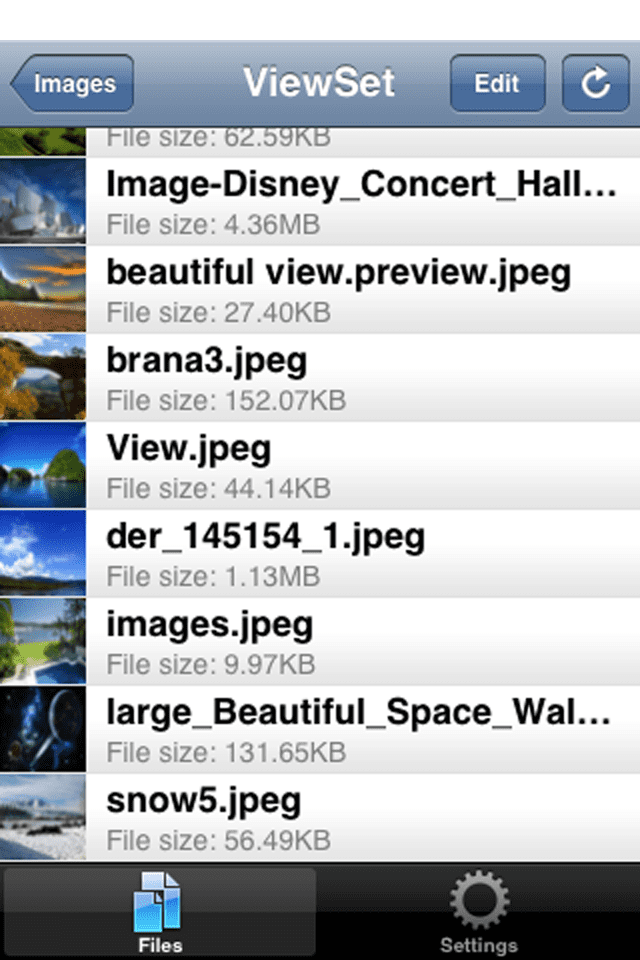Open beautiful view.preview.jpeg

320,290
